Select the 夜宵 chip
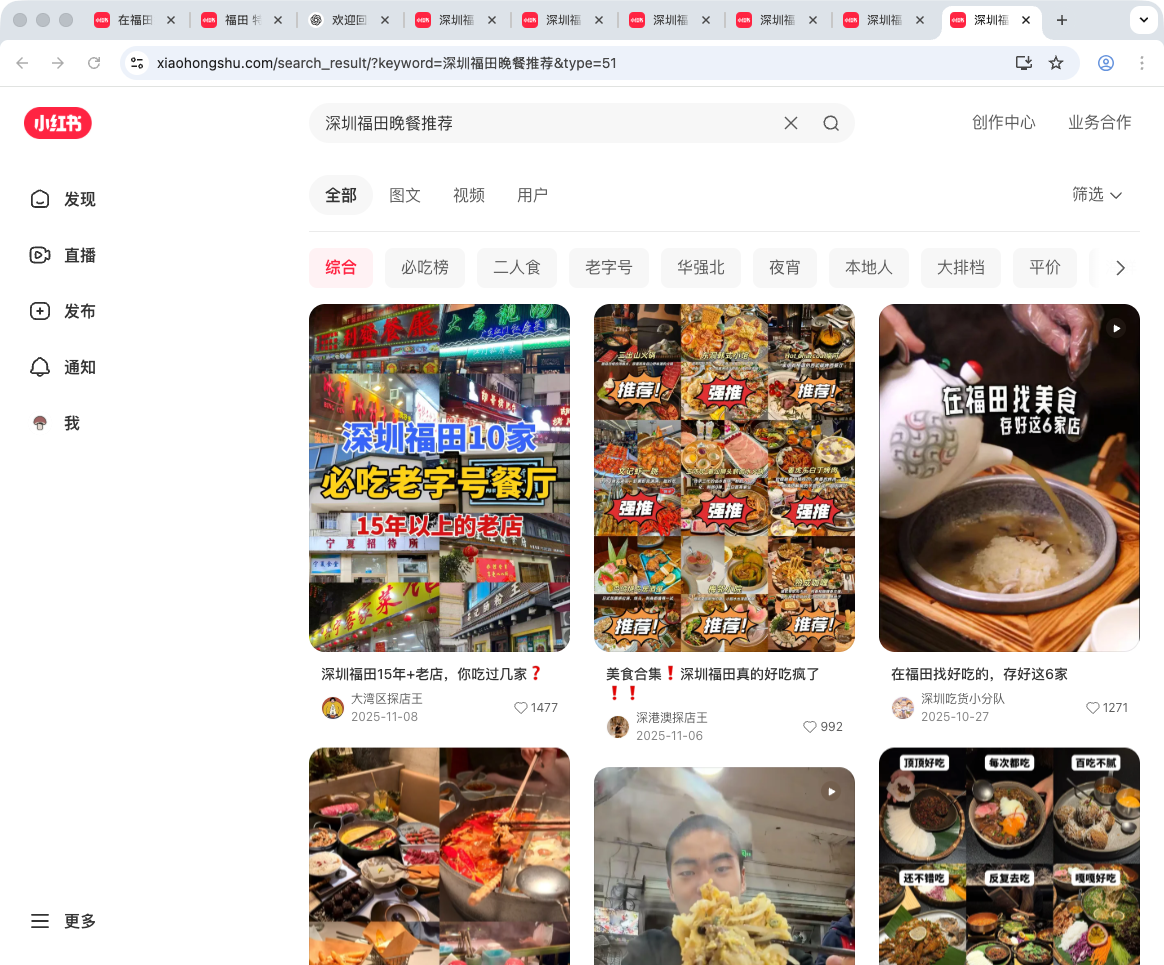The height and width of the screenshot is (965, 1164). click(x=785, y=268)
